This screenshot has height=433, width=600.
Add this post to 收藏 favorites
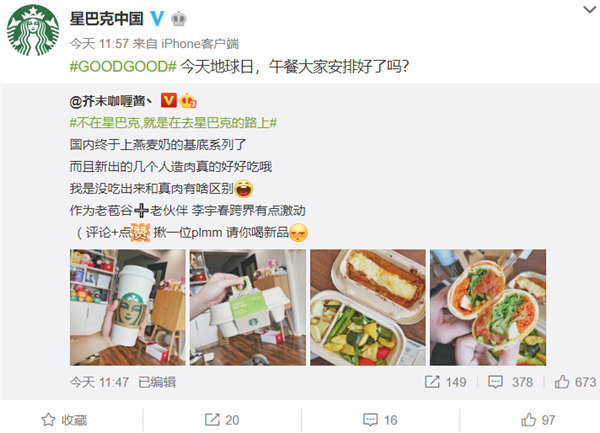(x=64, y=420)
